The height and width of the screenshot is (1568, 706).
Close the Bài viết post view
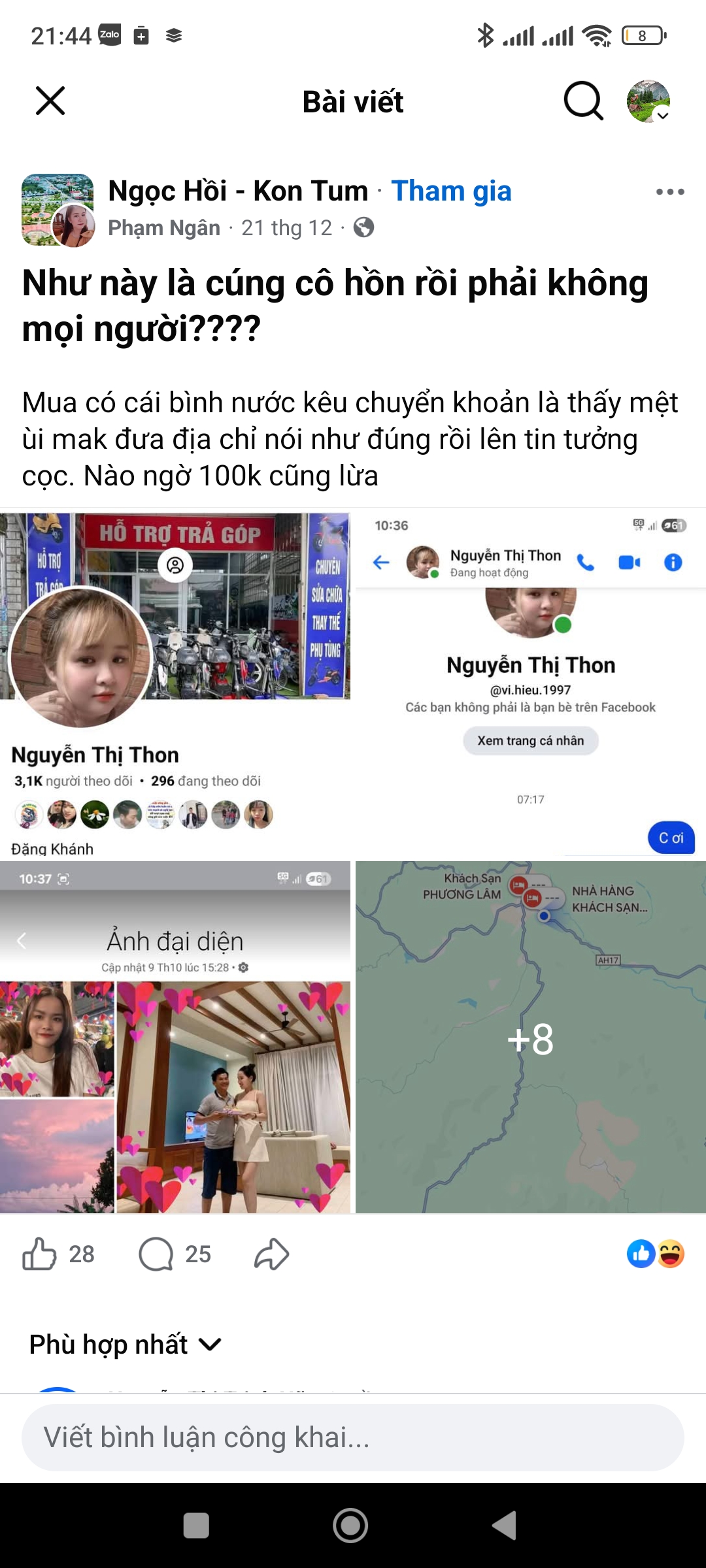[x=50, y=101]
